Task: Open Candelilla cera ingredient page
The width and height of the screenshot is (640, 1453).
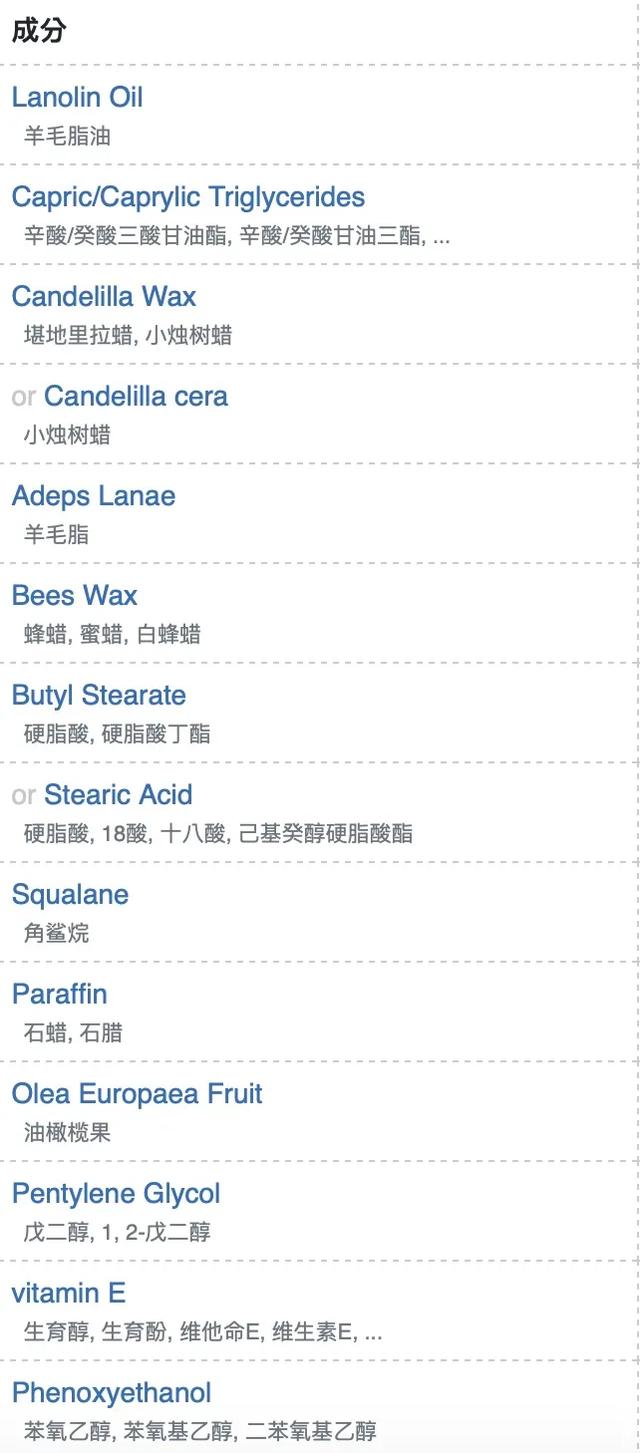Action: [136, 397]
